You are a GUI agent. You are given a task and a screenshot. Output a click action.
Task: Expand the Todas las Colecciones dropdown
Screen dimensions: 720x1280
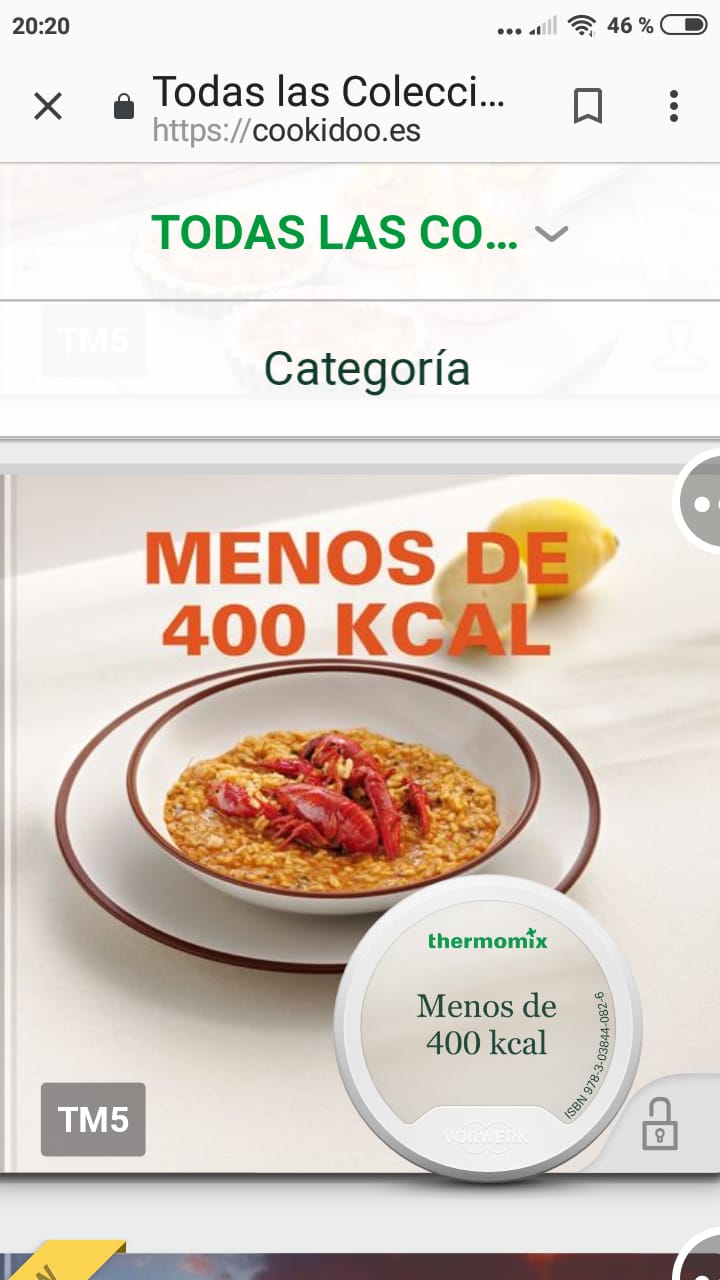coord(360,233)
